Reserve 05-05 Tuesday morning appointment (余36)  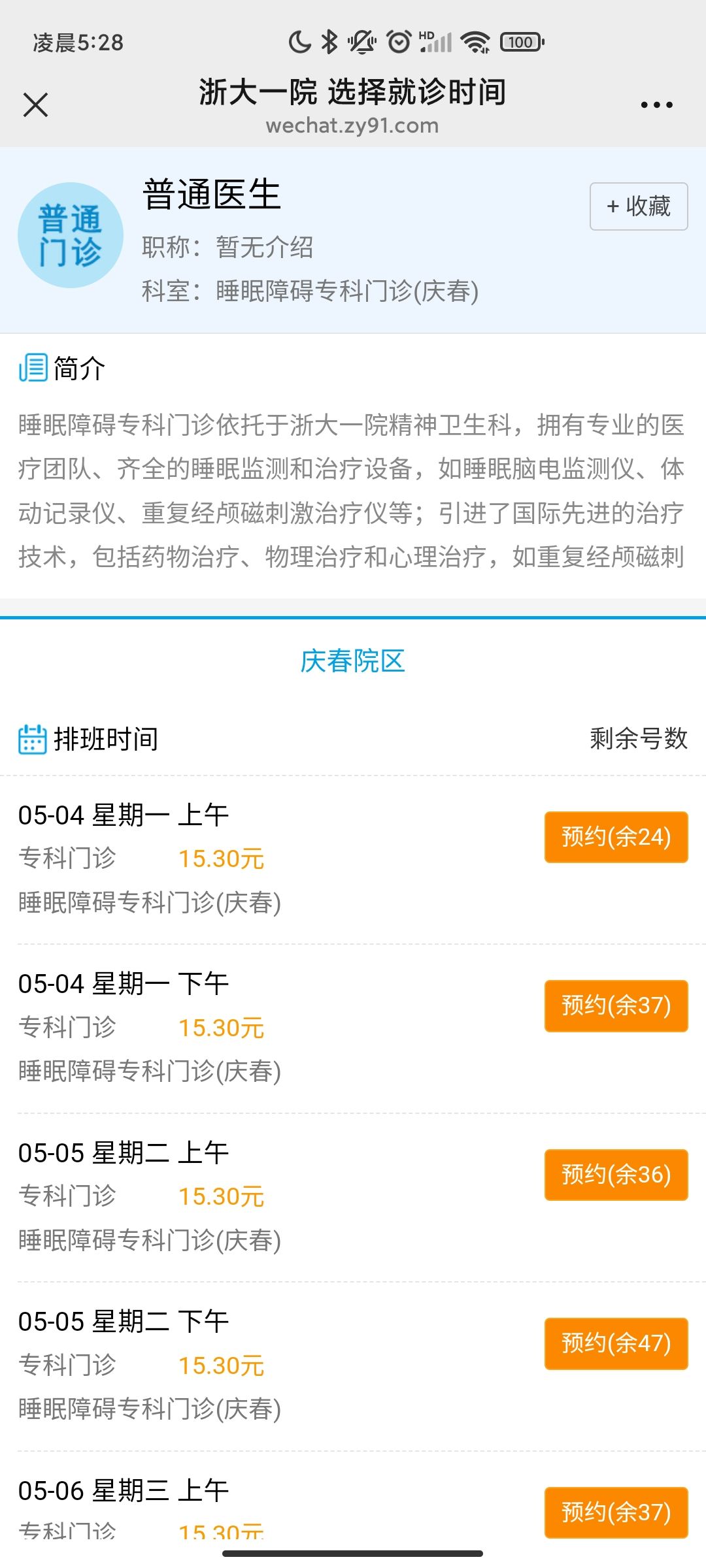pyautogui.click(x=616, y=1175)
